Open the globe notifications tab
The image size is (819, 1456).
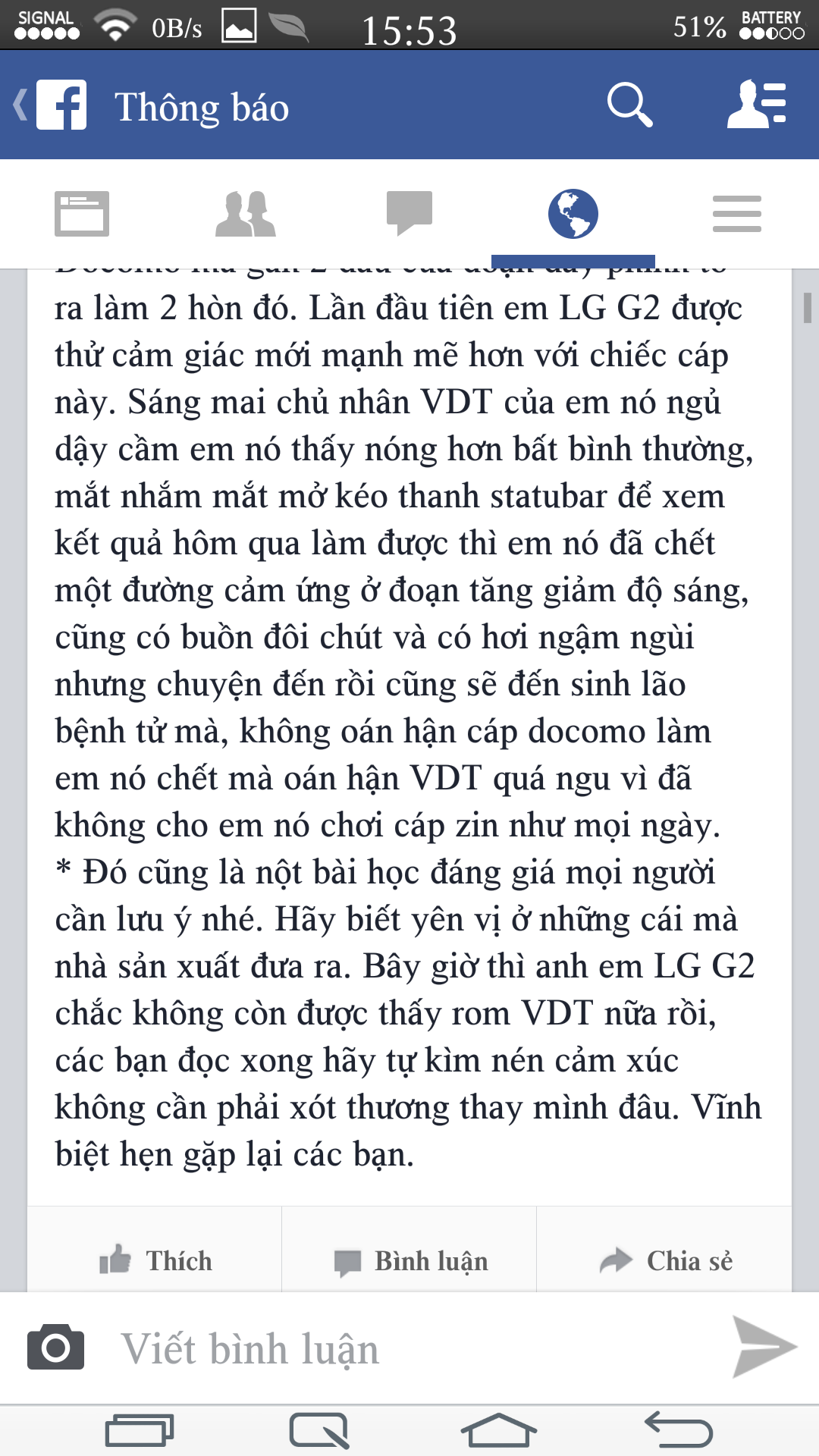click(x=573, y=214)
